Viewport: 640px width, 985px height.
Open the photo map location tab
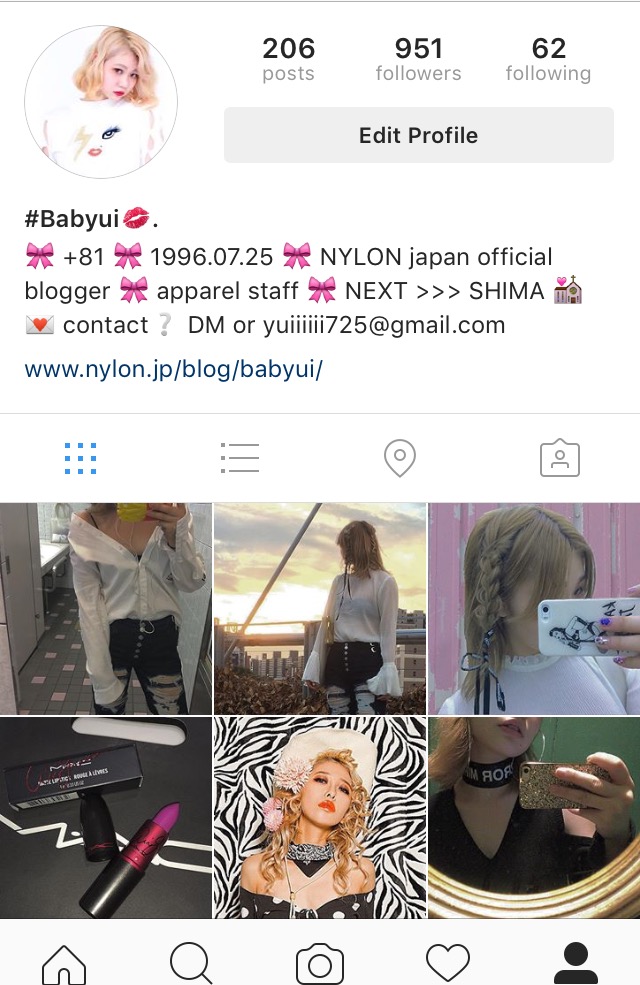pyautogui.click(x=400, y=458)
